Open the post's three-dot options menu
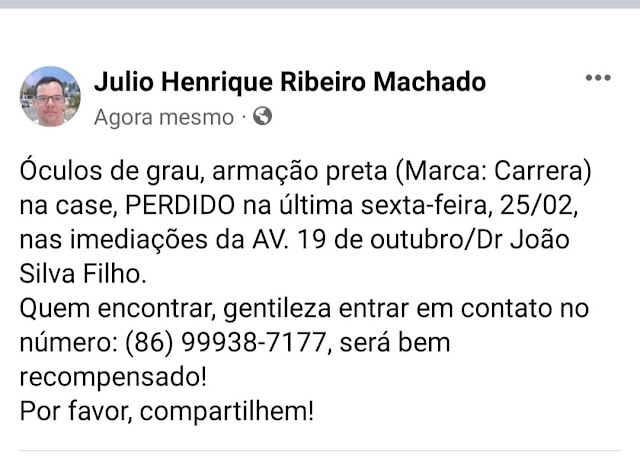The height and width of the screenshot is (462, 640). point(597,79)
